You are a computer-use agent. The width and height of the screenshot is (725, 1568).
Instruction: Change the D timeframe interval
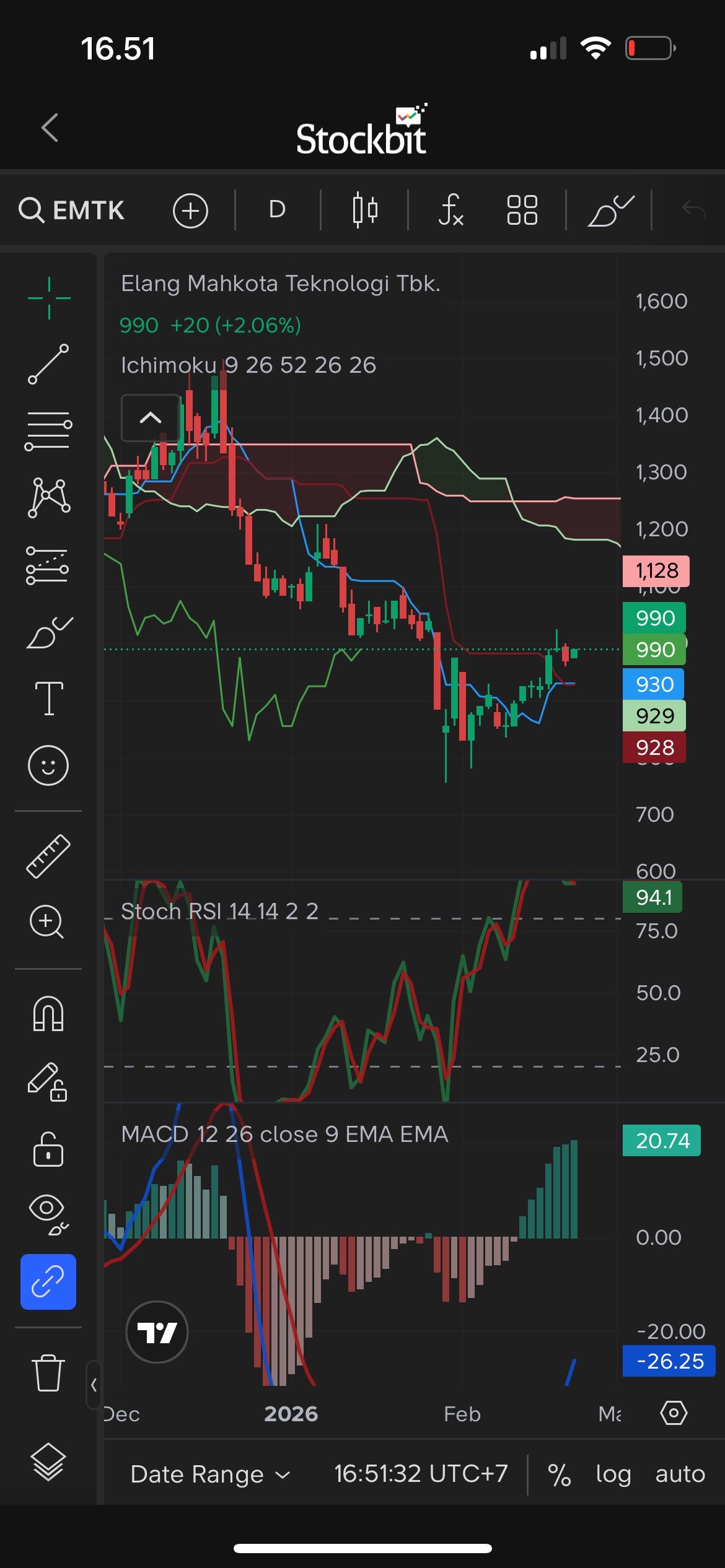click(277, 210)
